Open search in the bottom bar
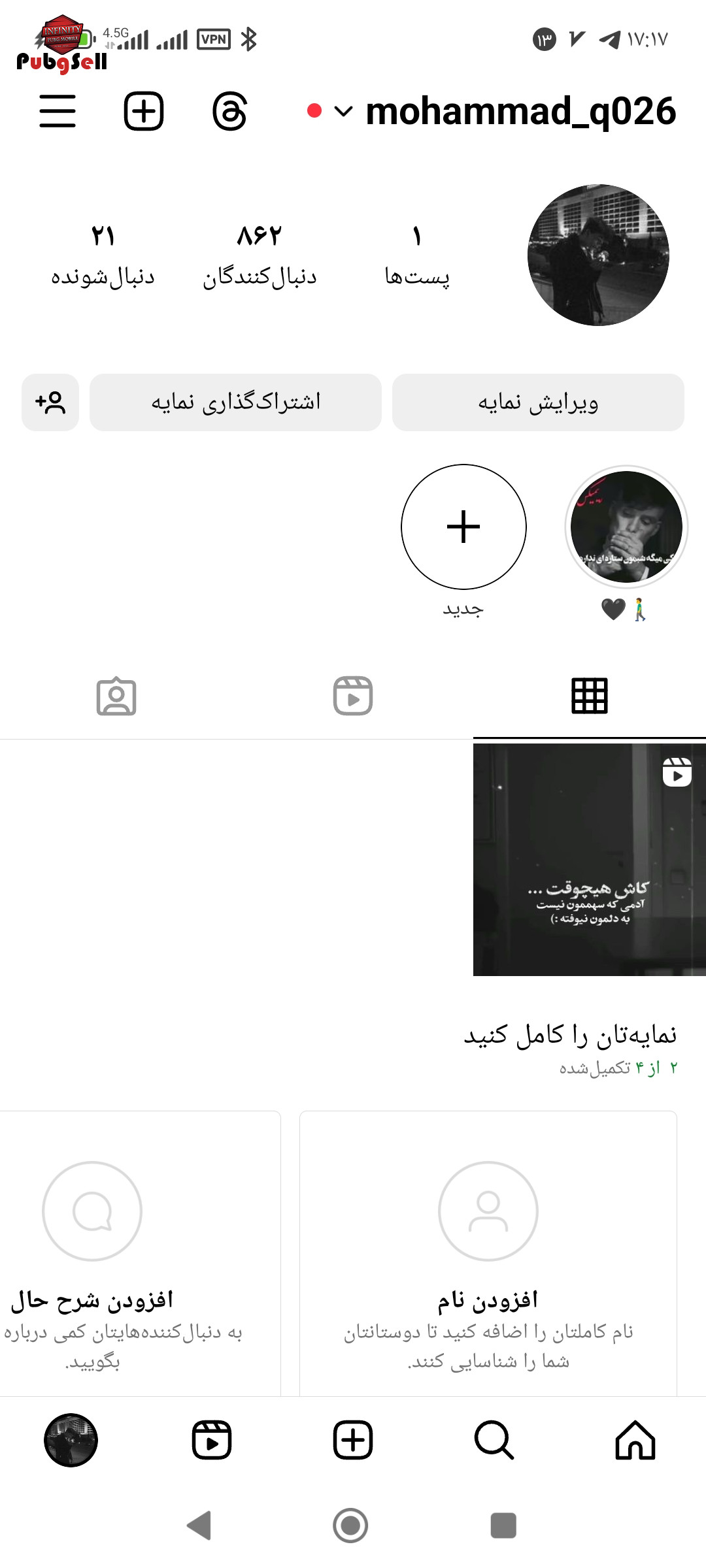This screenshot has height=1568, width=706. 494,1440
